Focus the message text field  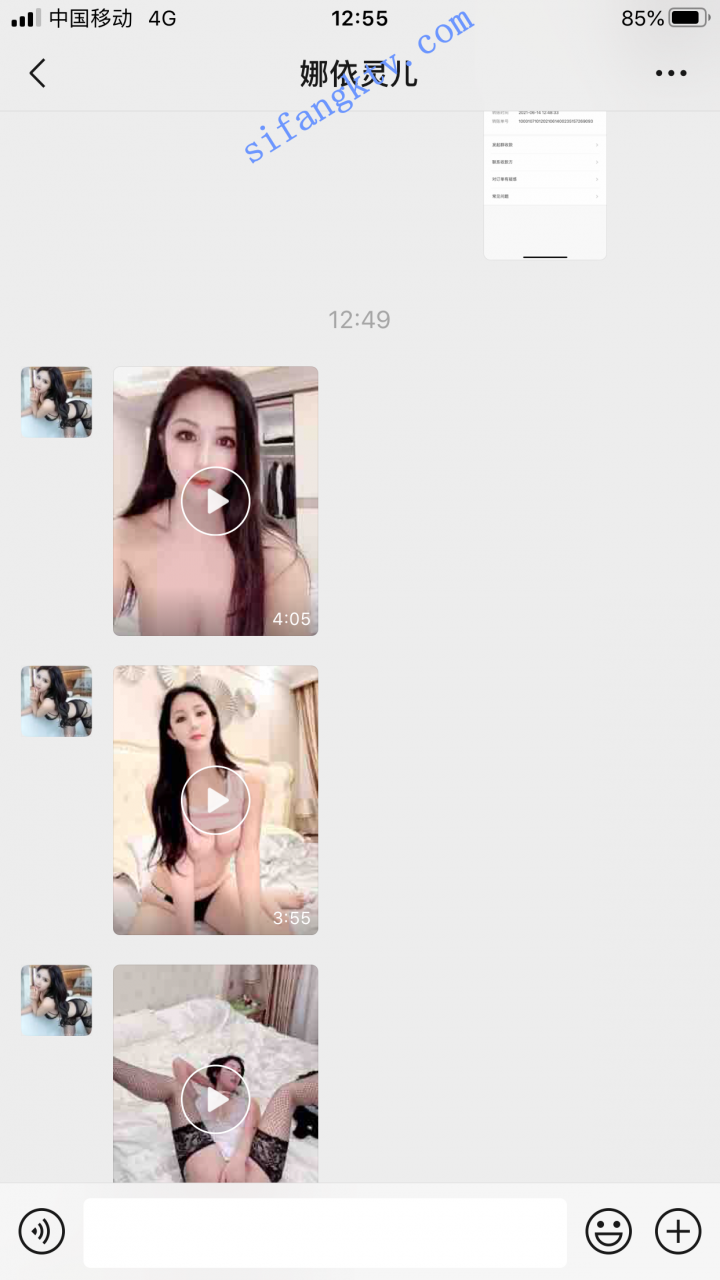pyautogui.click(x=325, y=1232)
